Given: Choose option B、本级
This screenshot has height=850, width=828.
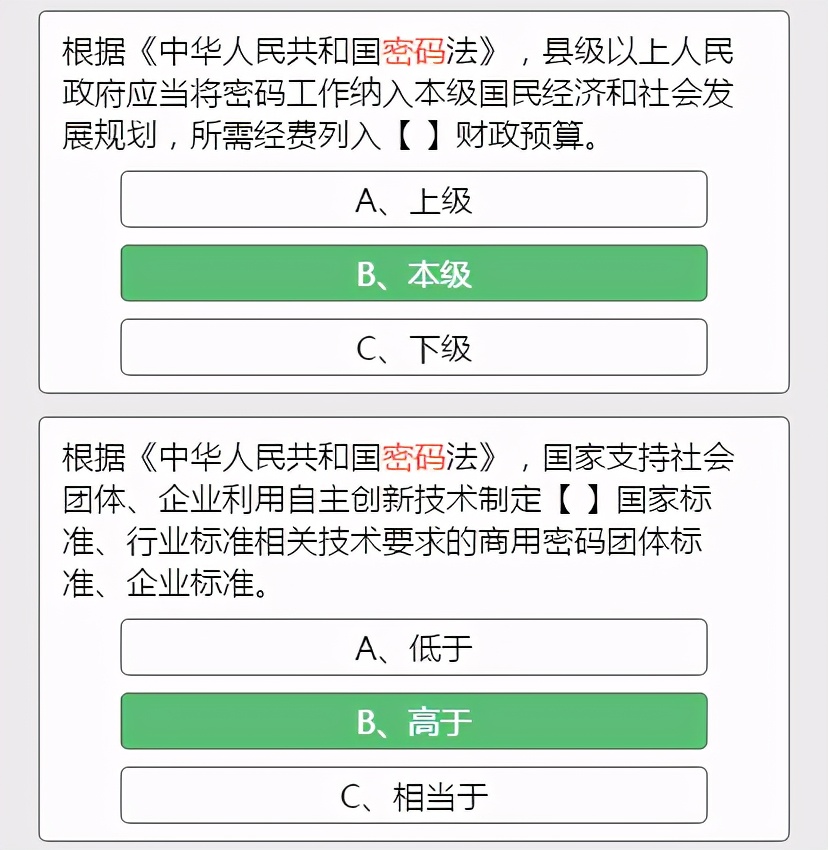Looking at the screenshot, I should 413,274.
